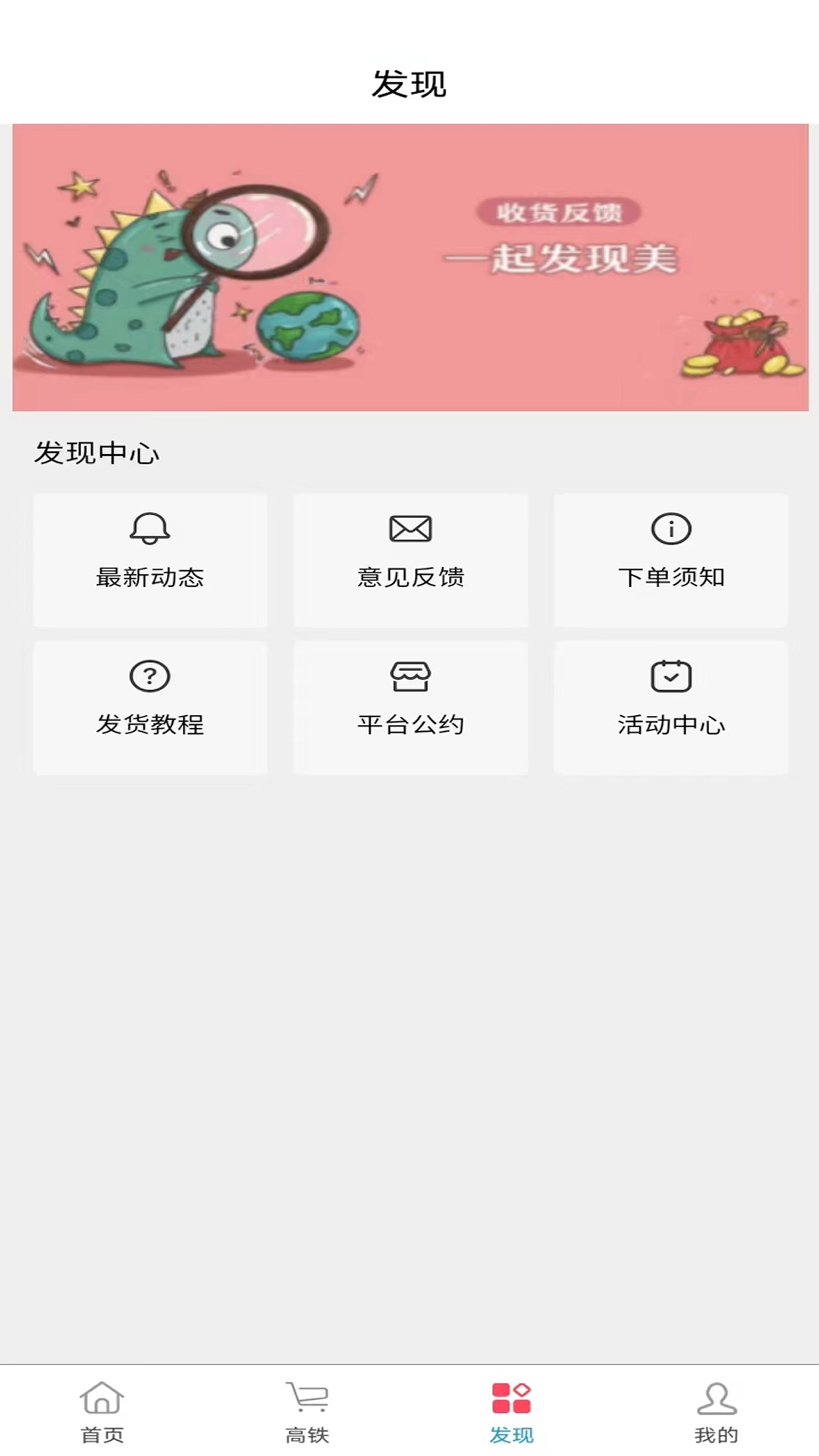Open the 意见反馈 feedback page
The width and height of the screenshot is (819, 1456).
click(x=409, y=561)
